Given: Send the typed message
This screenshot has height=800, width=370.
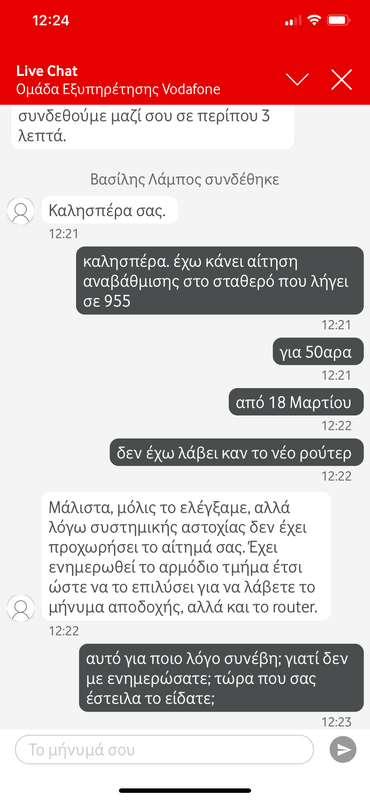Looking at the screenshot, I should (342, 749).
